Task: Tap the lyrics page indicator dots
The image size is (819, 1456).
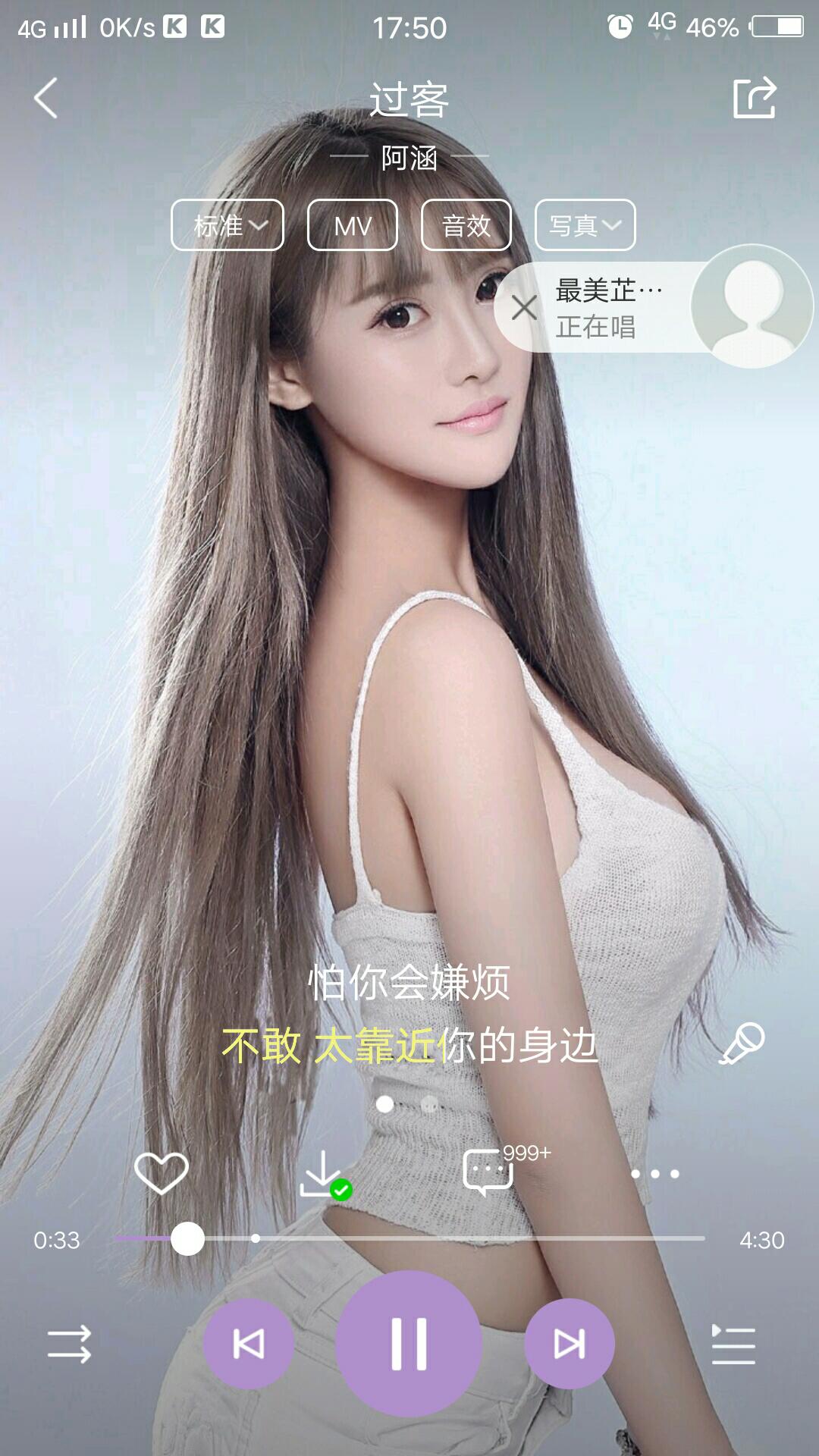Action: click(x=407, y=1104)
